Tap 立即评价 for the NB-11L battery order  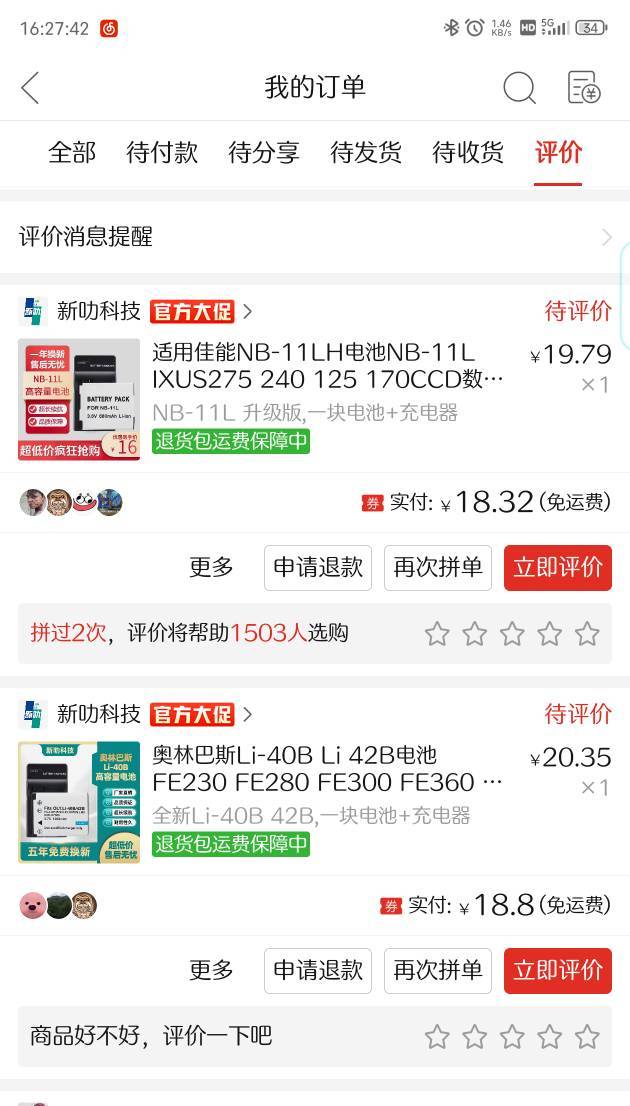557,568
